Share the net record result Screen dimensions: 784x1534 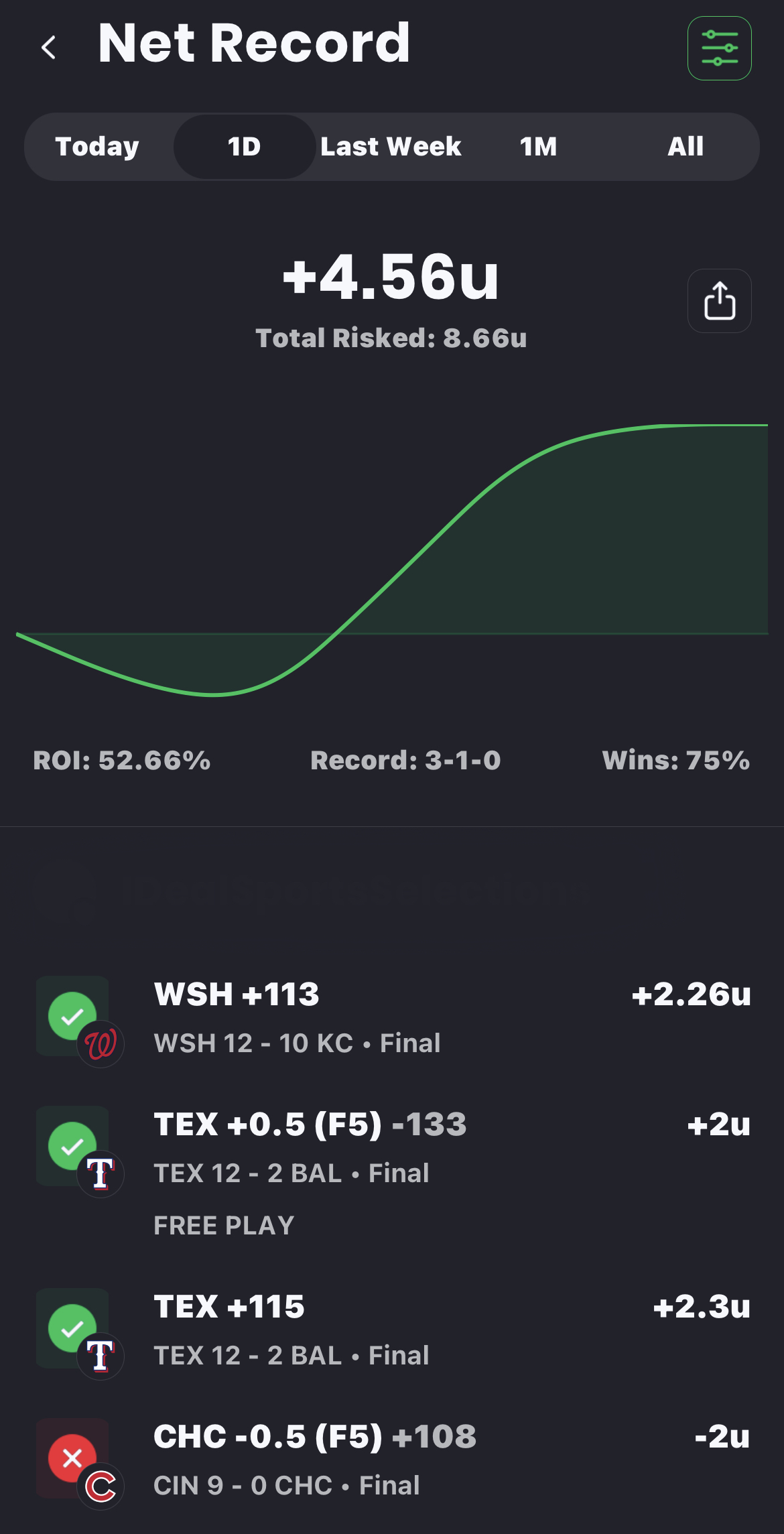(719, 301)
